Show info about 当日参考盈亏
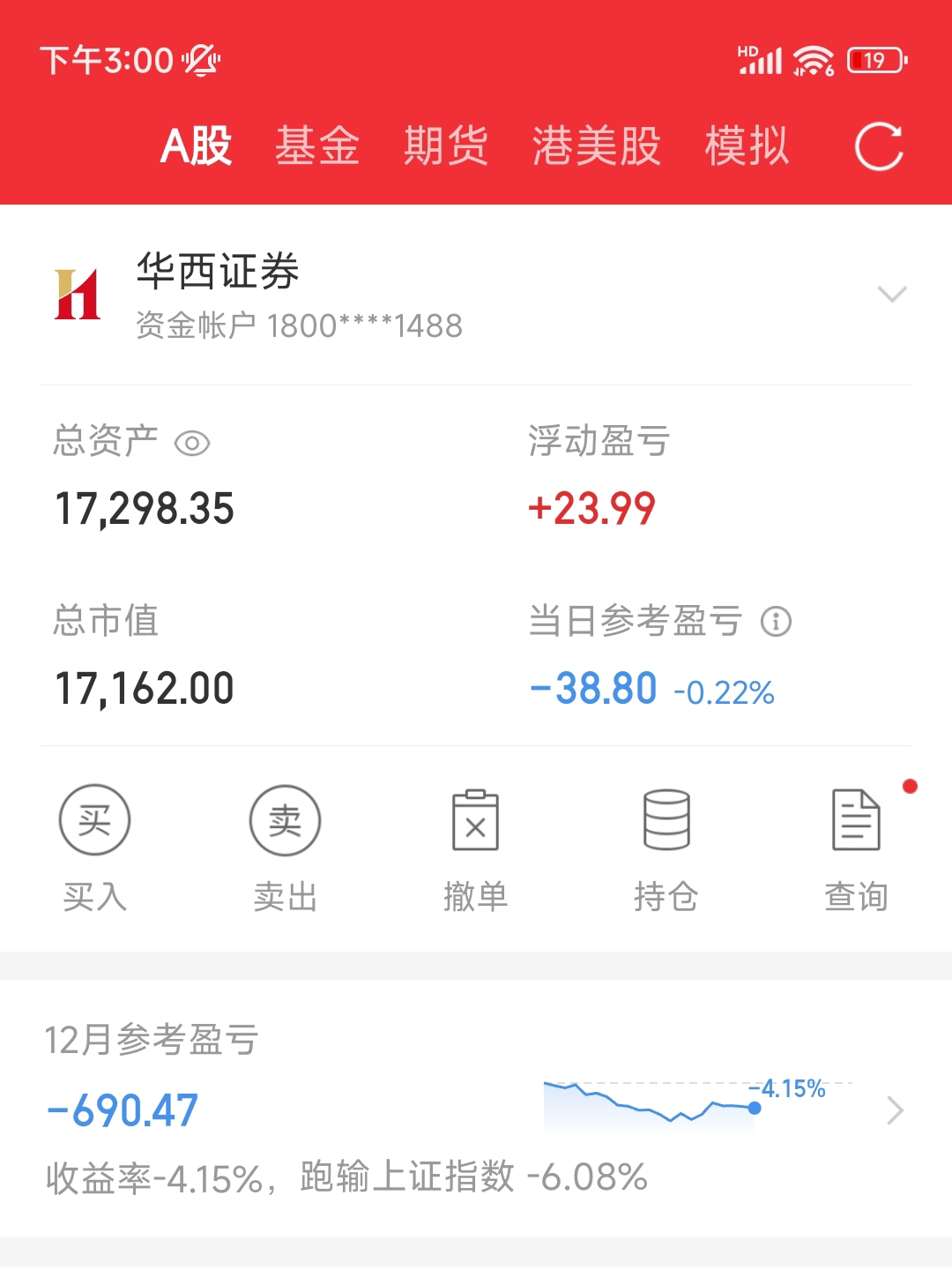 tap(776, 622)
